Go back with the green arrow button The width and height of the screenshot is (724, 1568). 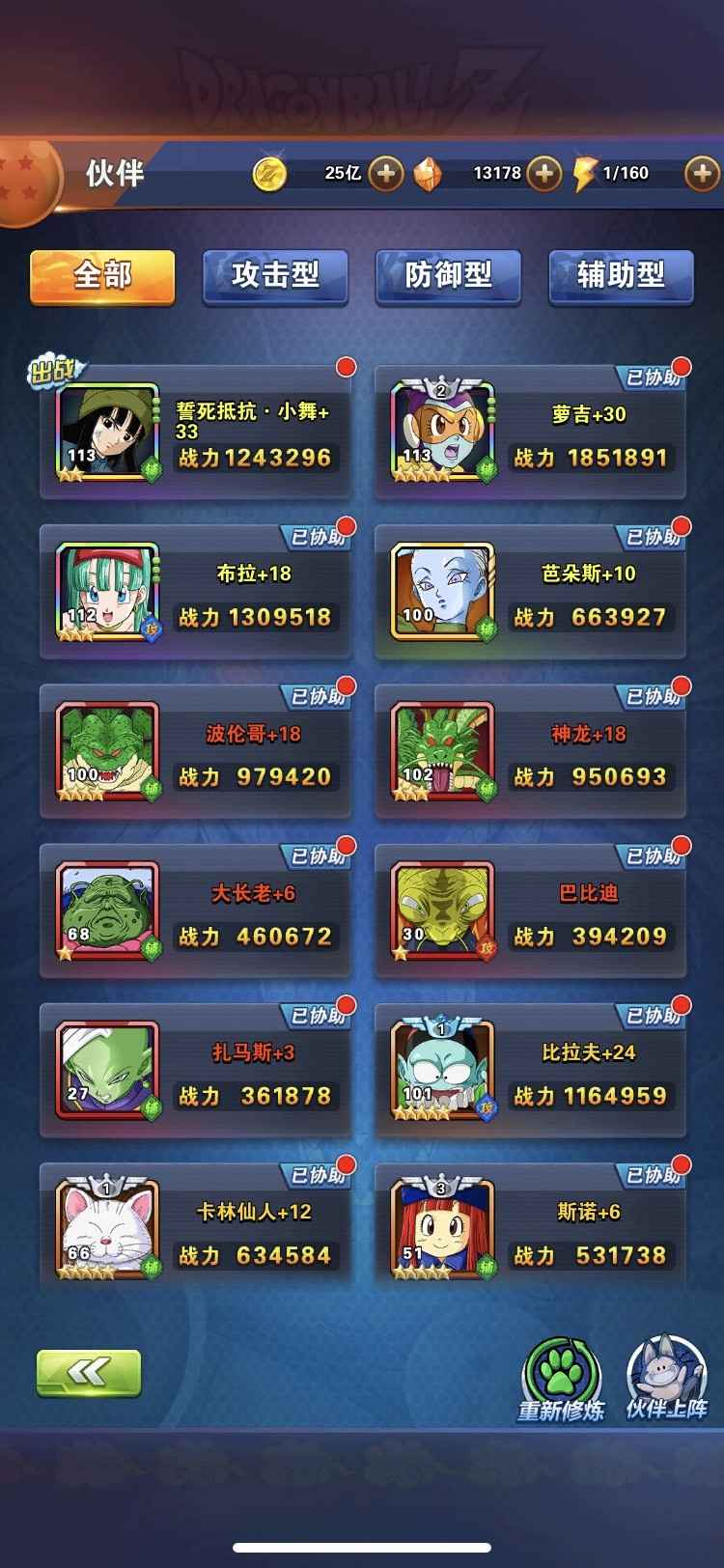(x=89, y=1372)
